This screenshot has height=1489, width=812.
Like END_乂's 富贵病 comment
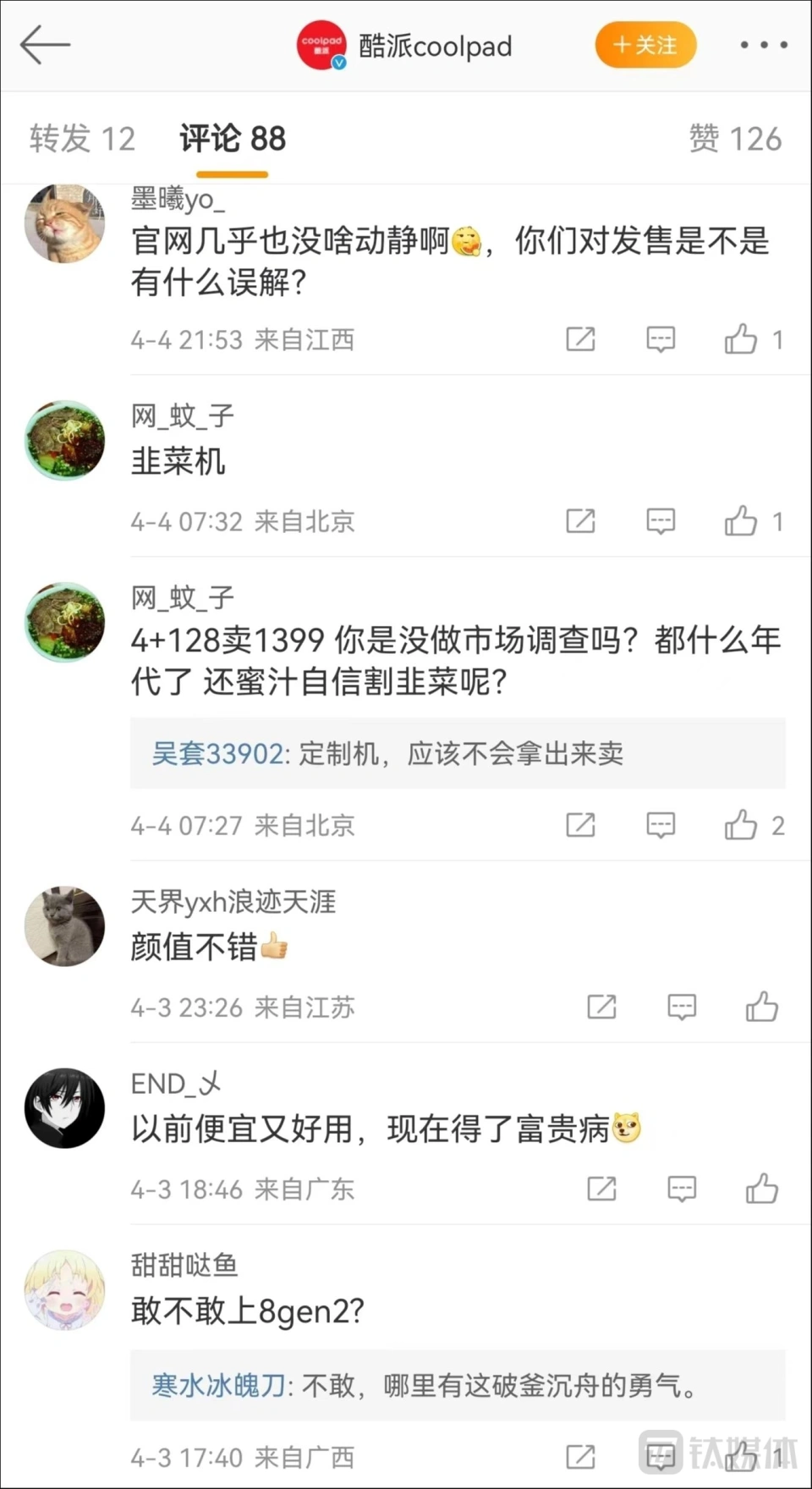(761, 1189)
